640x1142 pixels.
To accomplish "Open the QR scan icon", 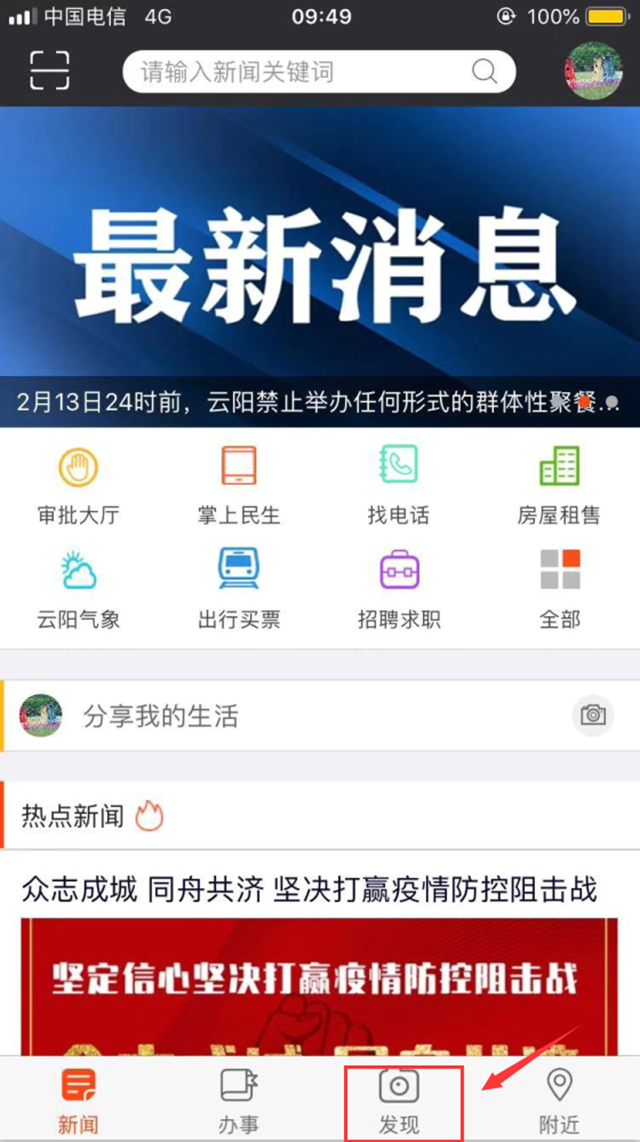I will pyautogui.click(x=48, y=71).
